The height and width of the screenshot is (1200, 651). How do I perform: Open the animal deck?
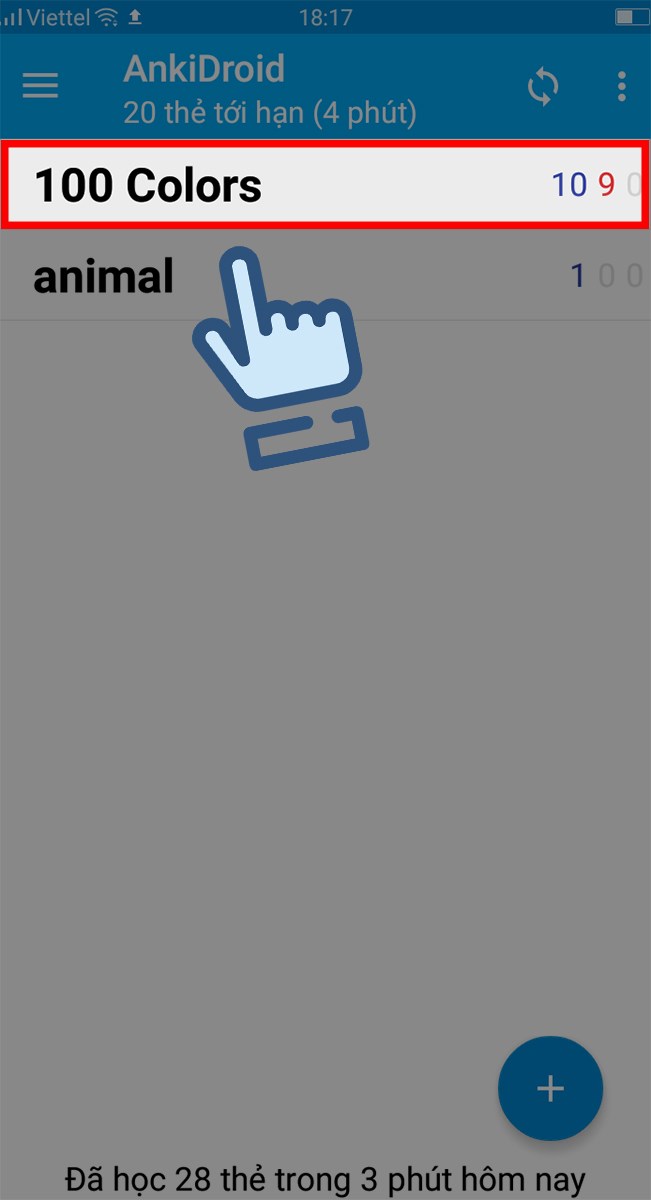click(x=104, y=276)
